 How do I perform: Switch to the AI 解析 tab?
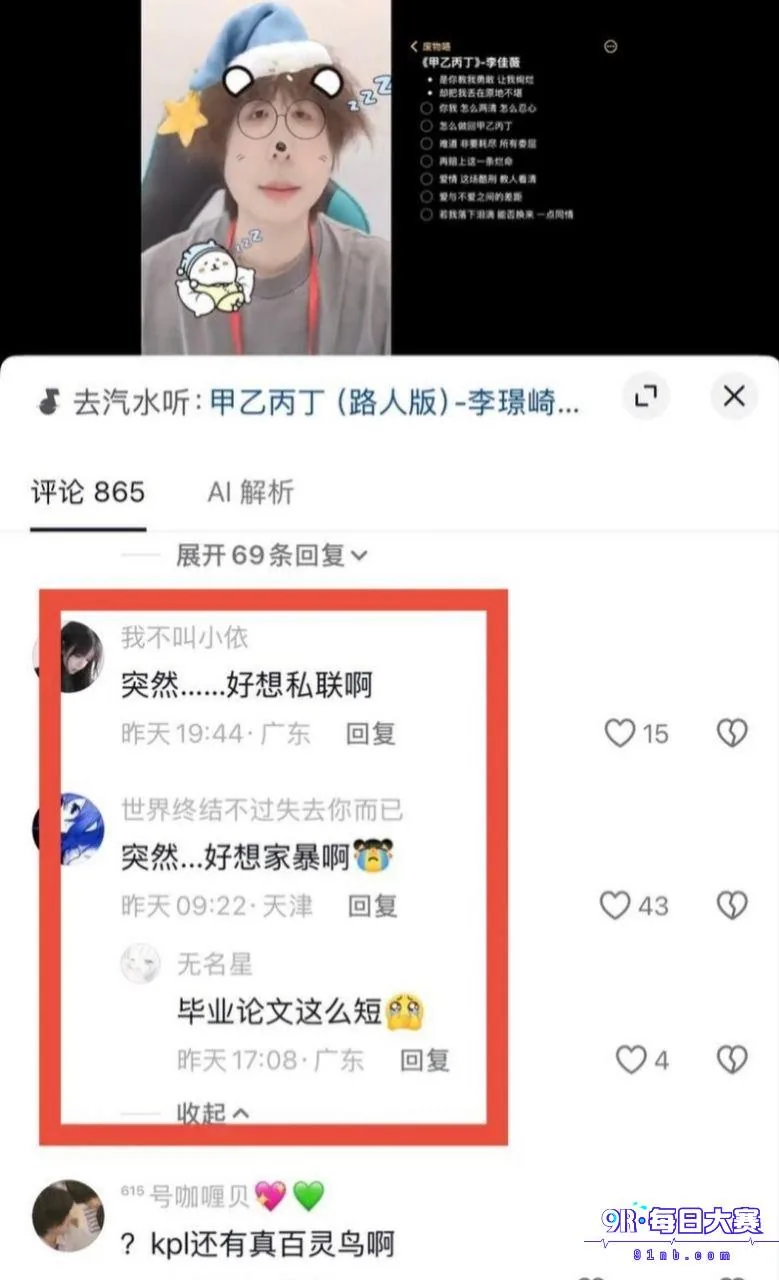(x=251, y=492)
